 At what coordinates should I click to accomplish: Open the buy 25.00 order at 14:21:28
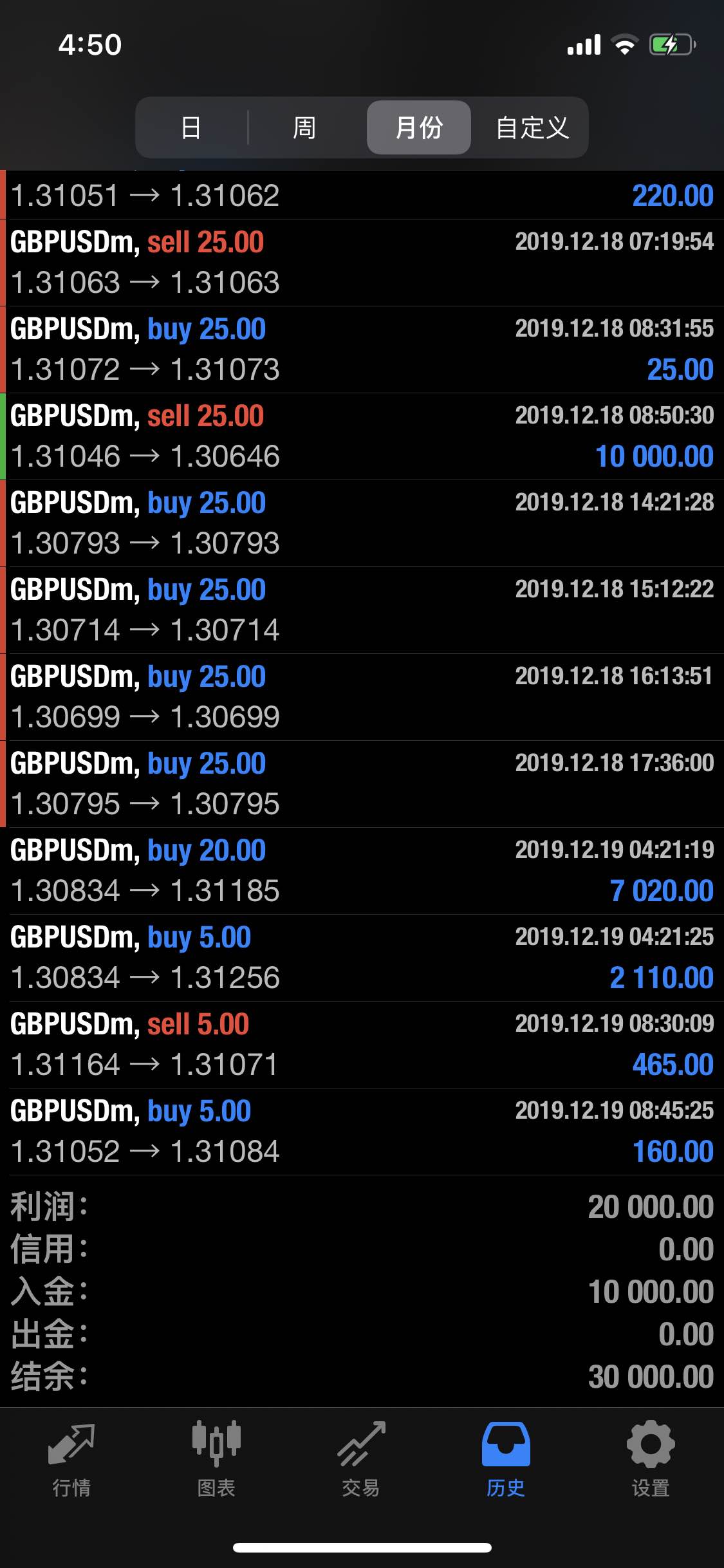(362, 523)
